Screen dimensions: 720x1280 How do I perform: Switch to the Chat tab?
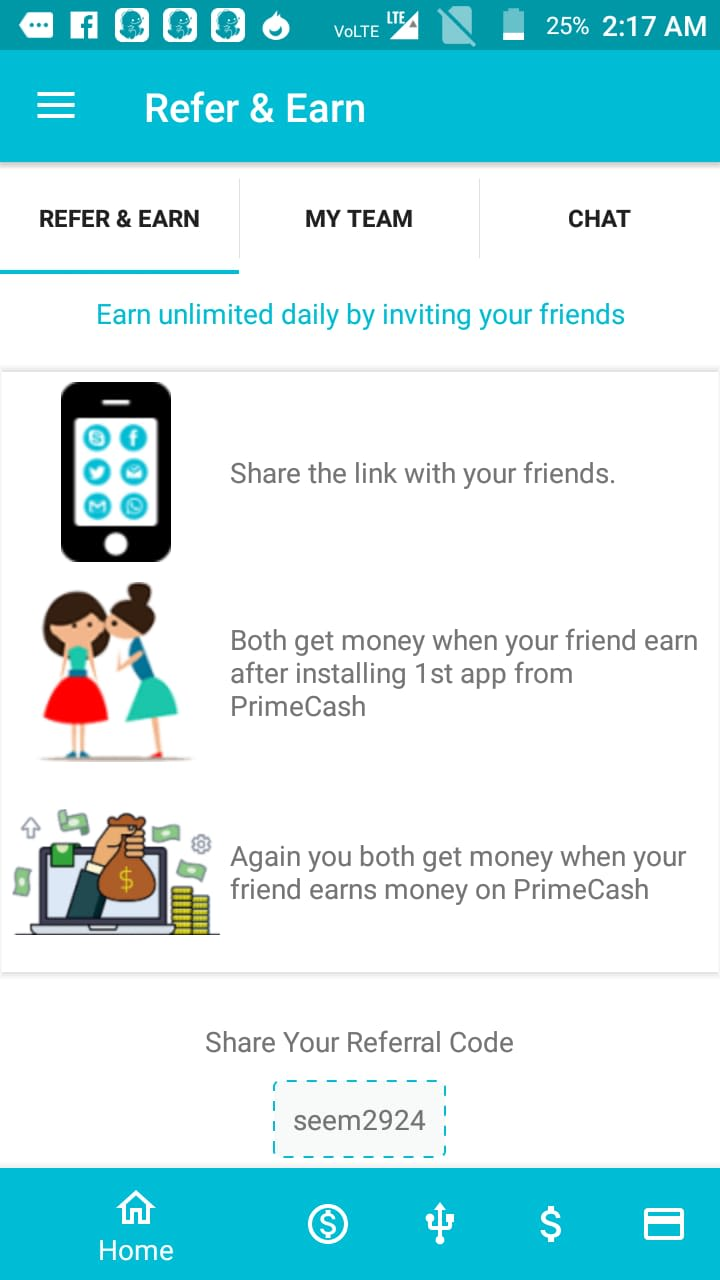click(x=599, y=219)
